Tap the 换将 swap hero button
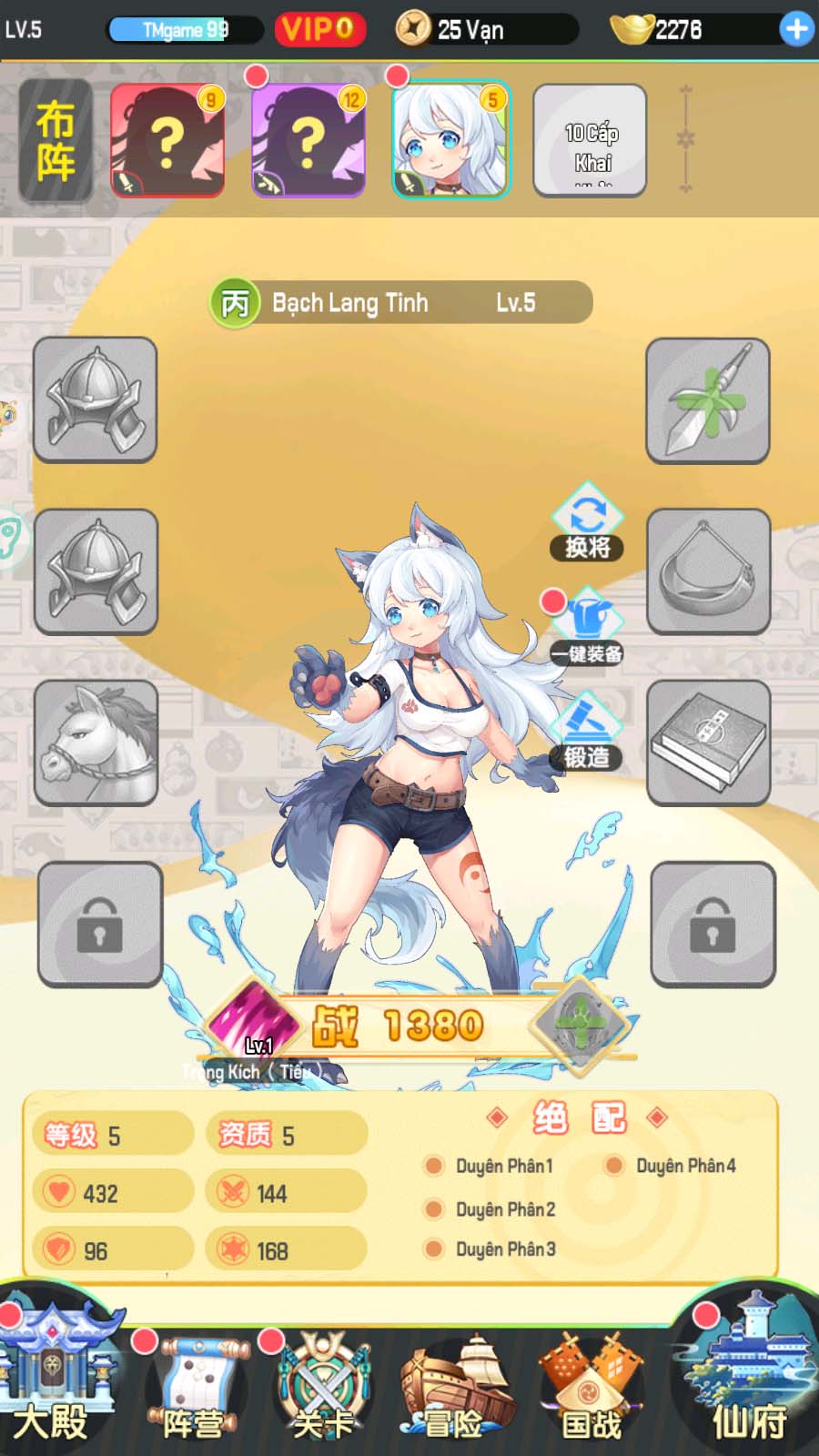 (x=588, y=521)
